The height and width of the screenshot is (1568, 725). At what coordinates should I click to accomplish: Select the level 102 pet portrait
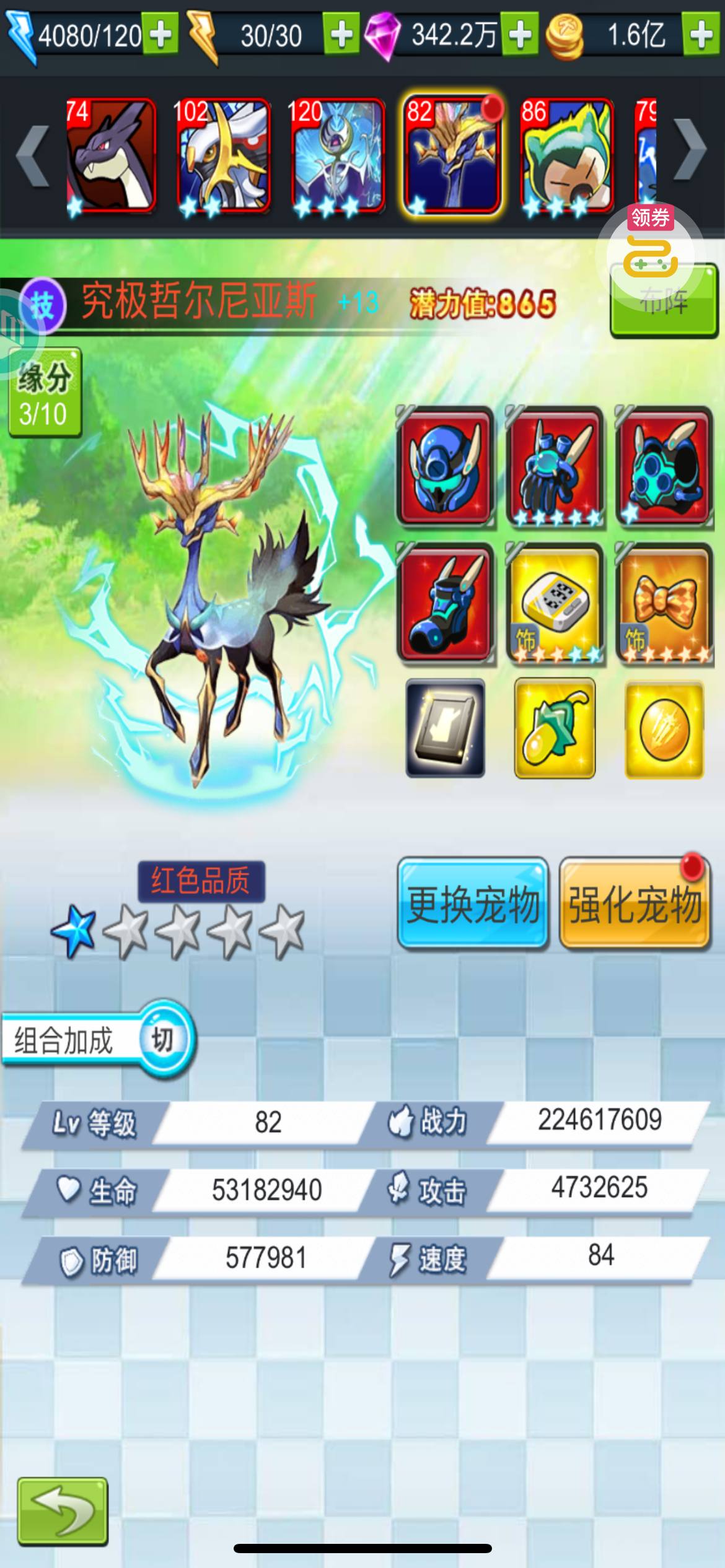(224, 156)
